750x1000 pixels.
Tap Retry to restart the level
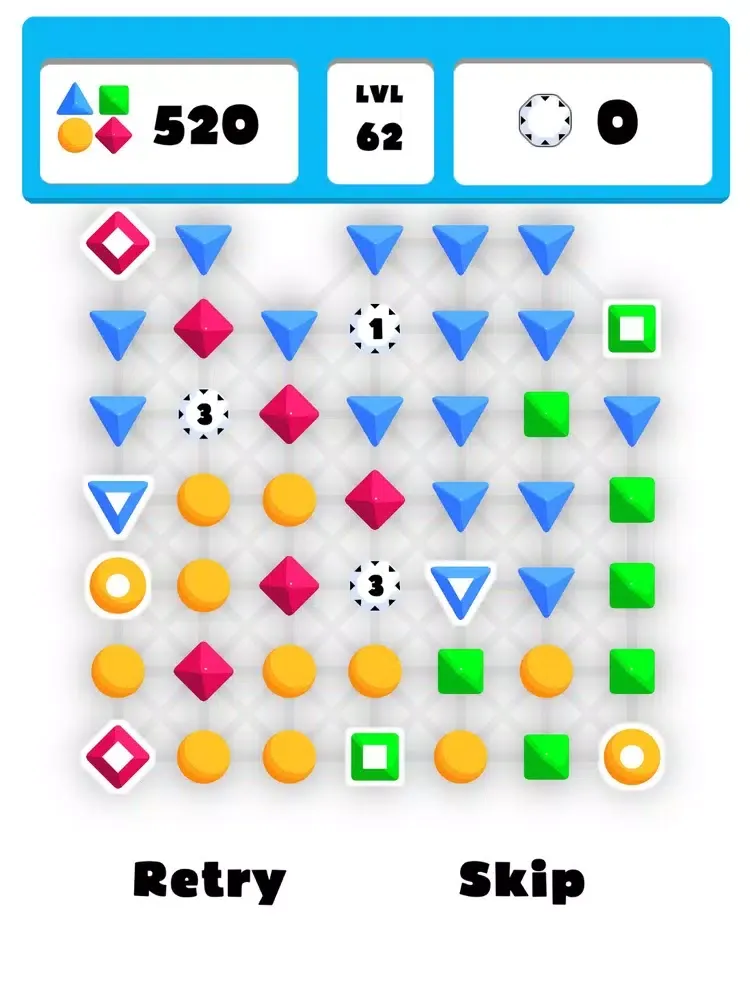[x=209, y=881]
